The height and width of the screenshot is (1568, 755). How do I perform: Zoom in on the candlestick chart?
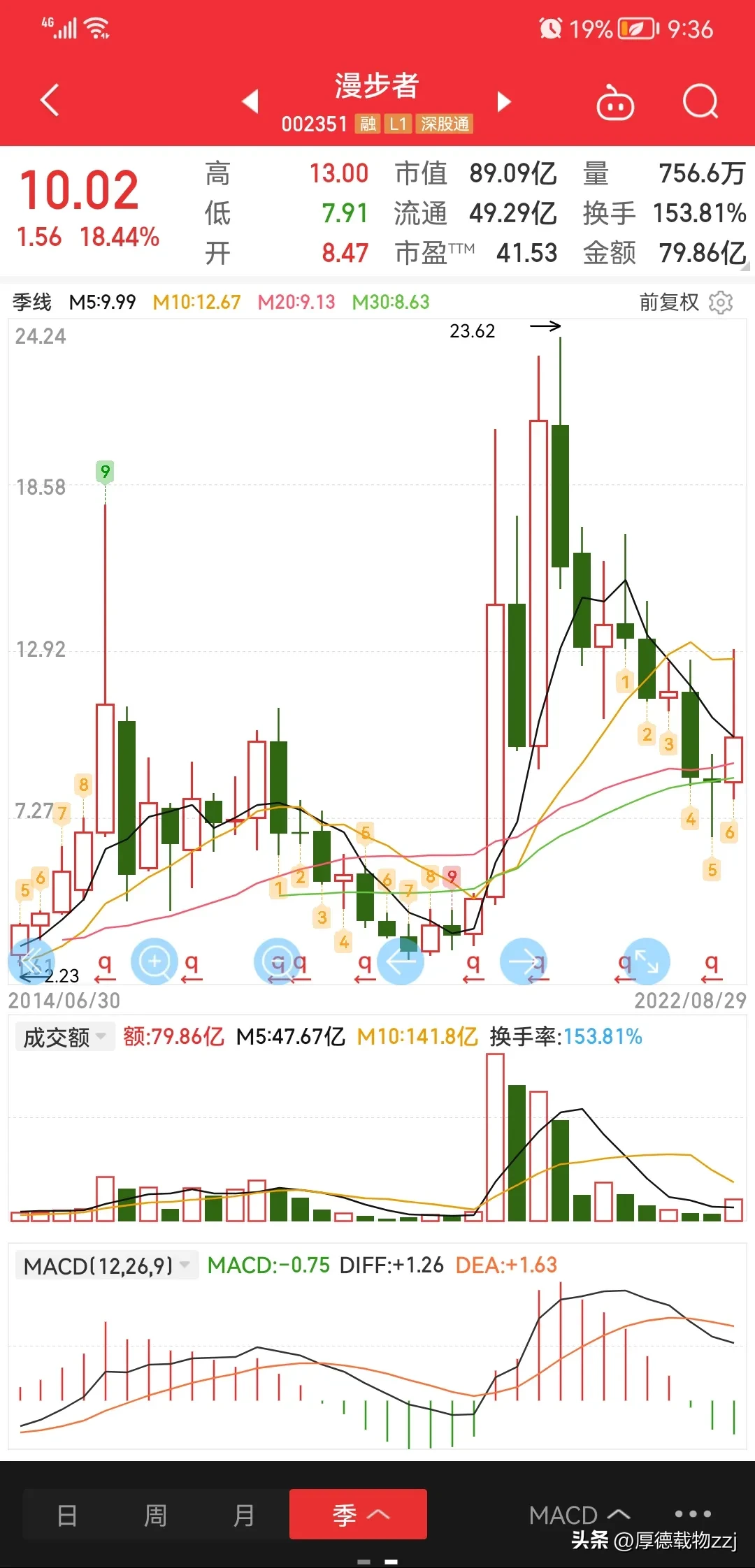tap(154, 961)
